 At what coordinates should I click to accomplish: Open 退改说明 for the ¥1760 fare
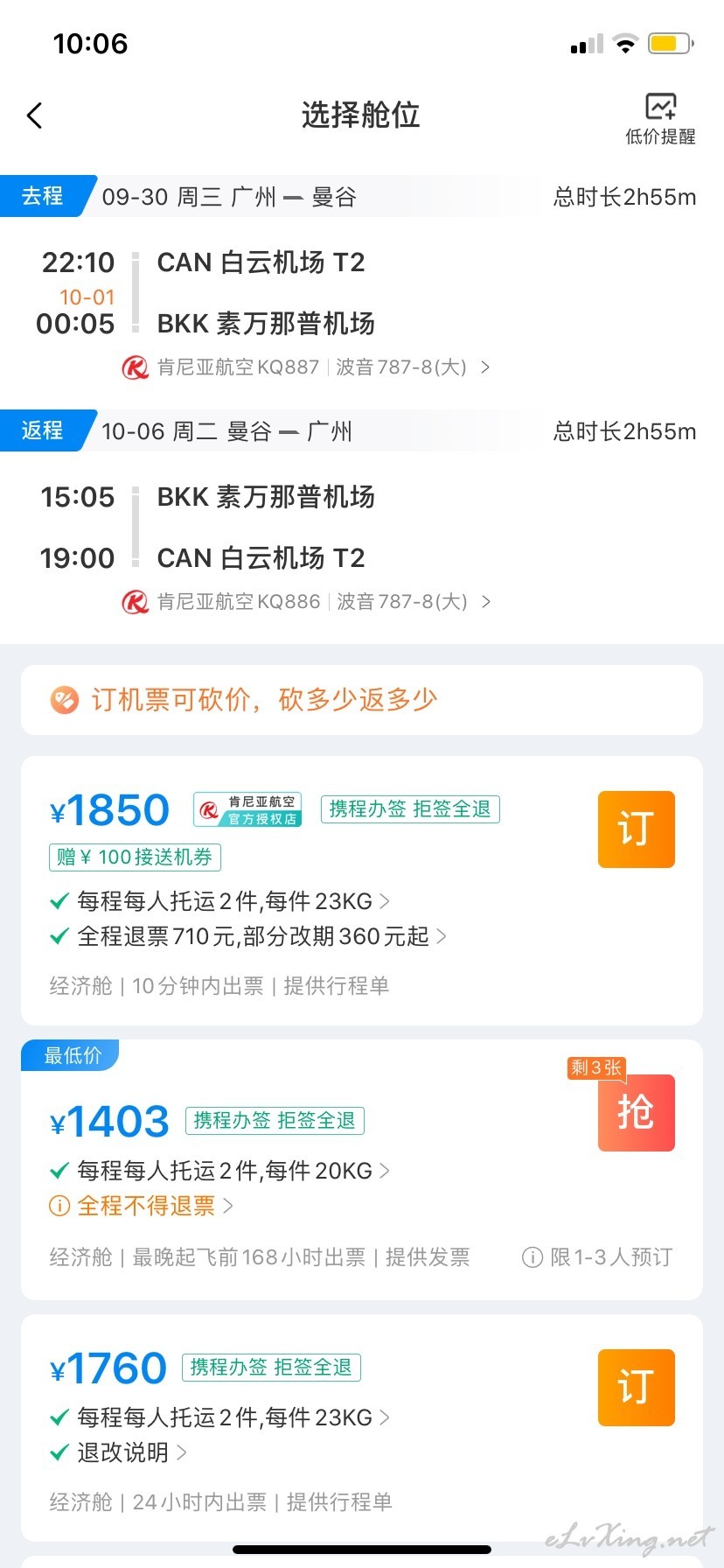click(x=119, y=1452)
